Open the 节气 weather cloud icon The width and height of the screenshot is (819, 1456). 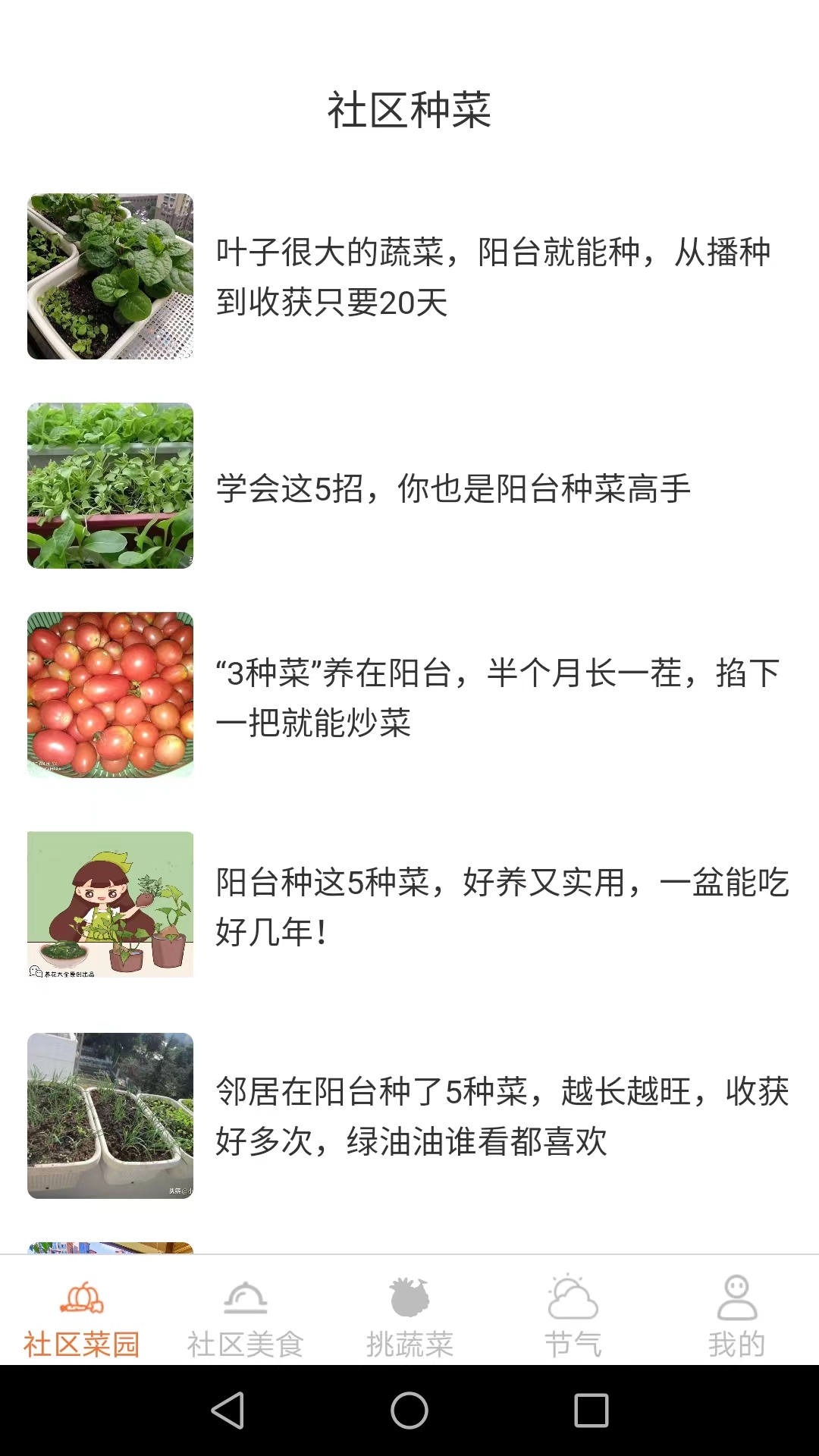tap(573, 1297)
